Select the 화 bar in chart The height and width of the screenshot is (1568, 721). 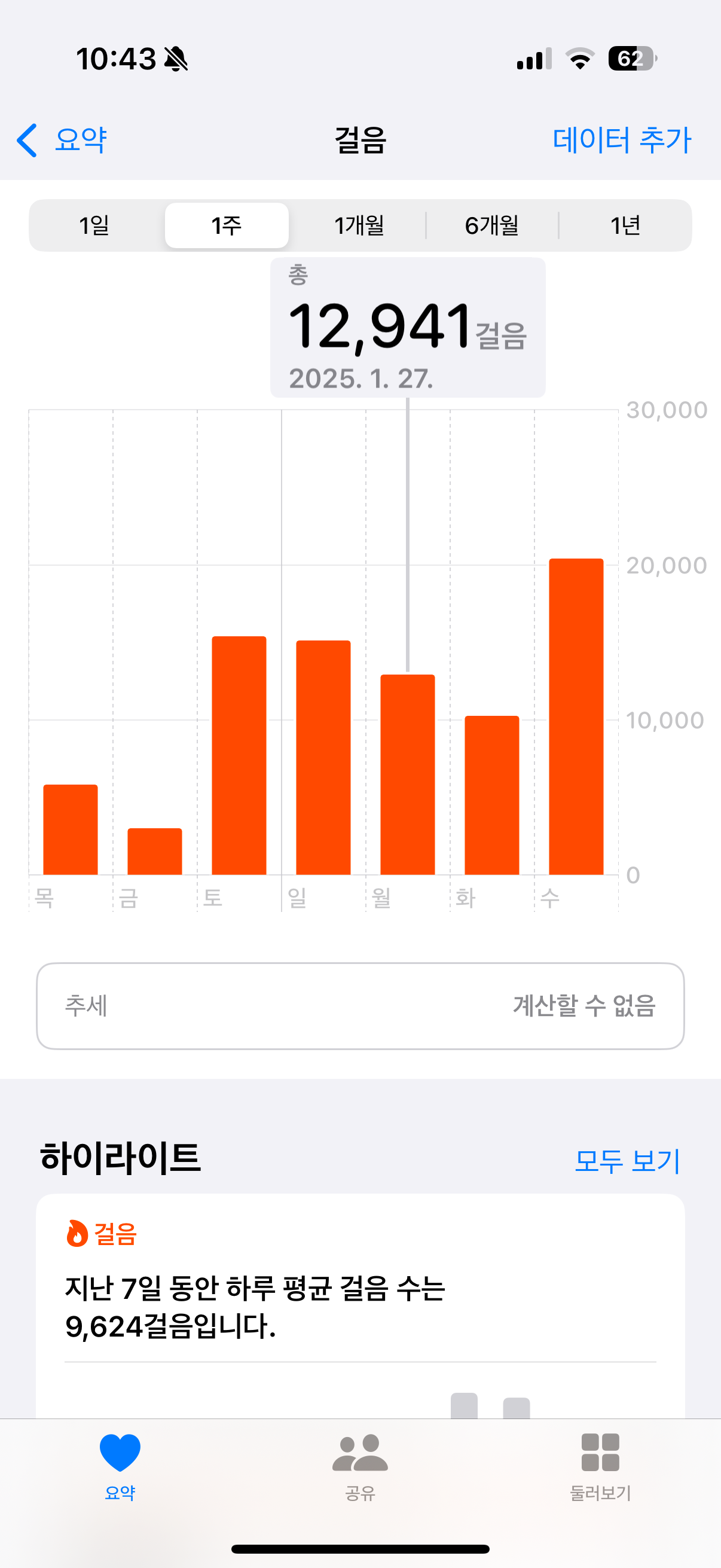click(x=491, y=795)
